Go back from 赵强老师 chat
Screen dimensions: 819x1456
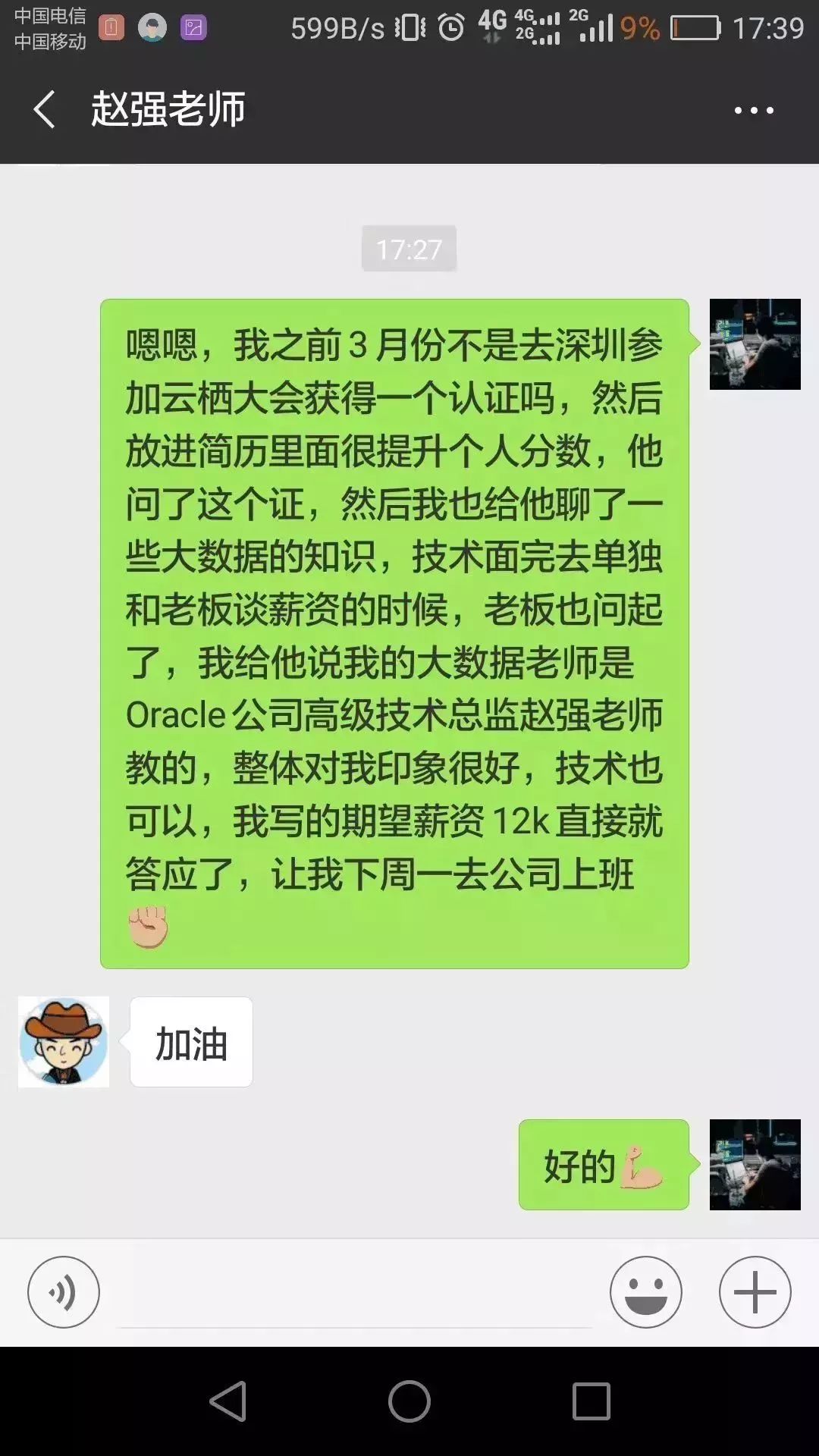pos(44,109)
